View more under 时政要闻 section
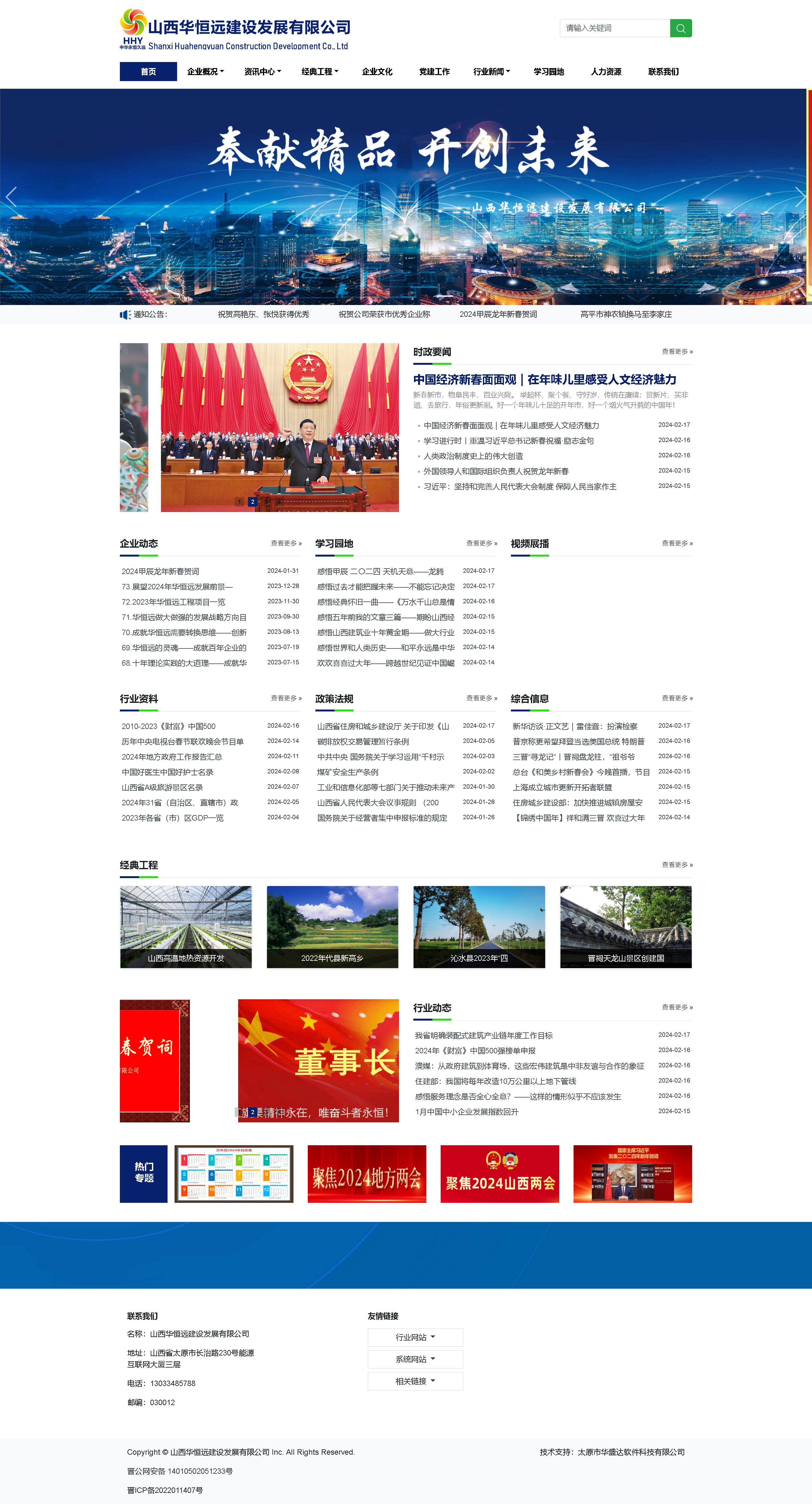This screenshot has width=812, height=1504. tap(677, 351)
